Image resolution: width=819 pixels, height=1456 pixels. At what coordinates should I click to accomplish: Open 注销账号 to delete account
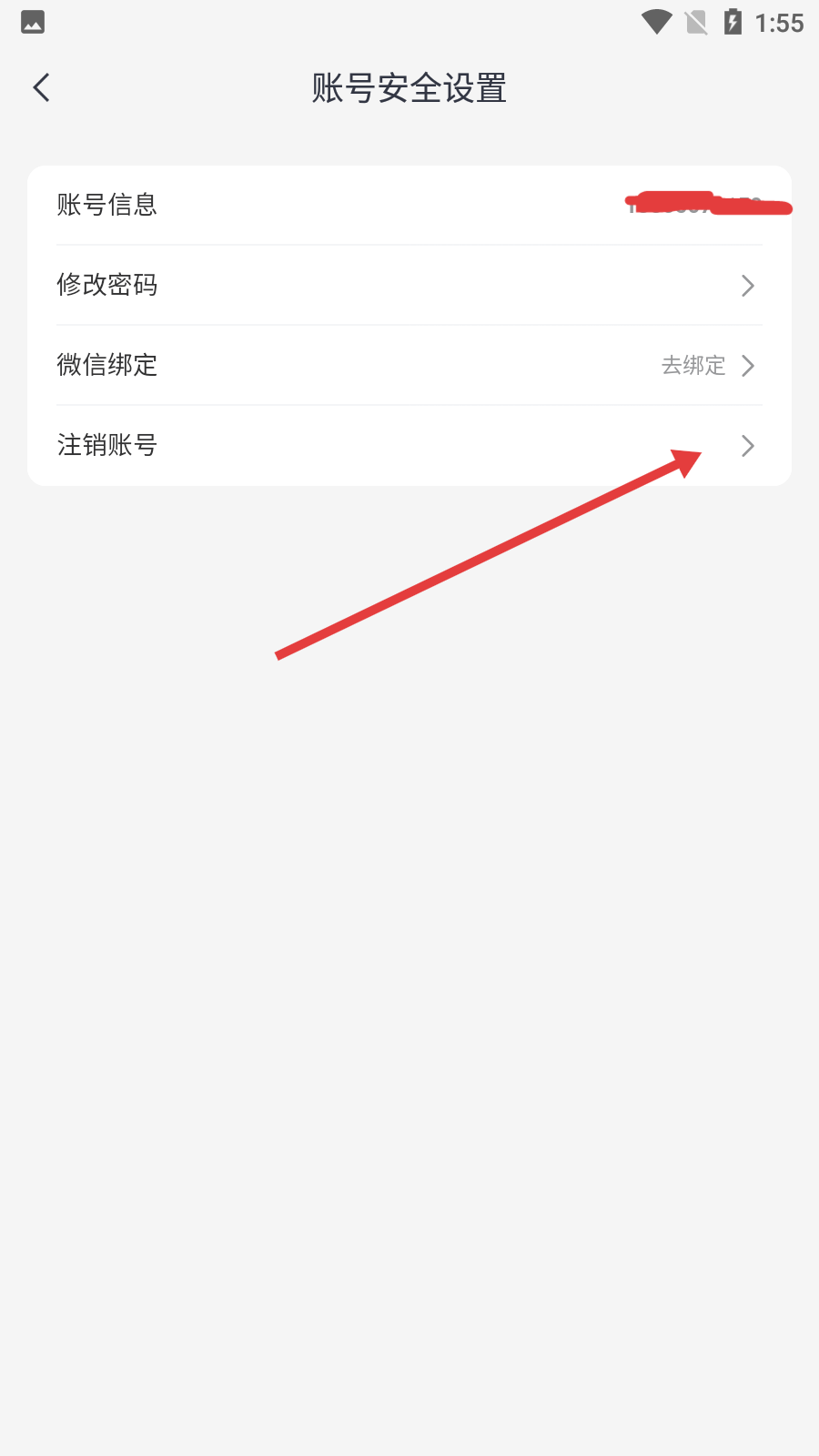[x=408, y=445]
